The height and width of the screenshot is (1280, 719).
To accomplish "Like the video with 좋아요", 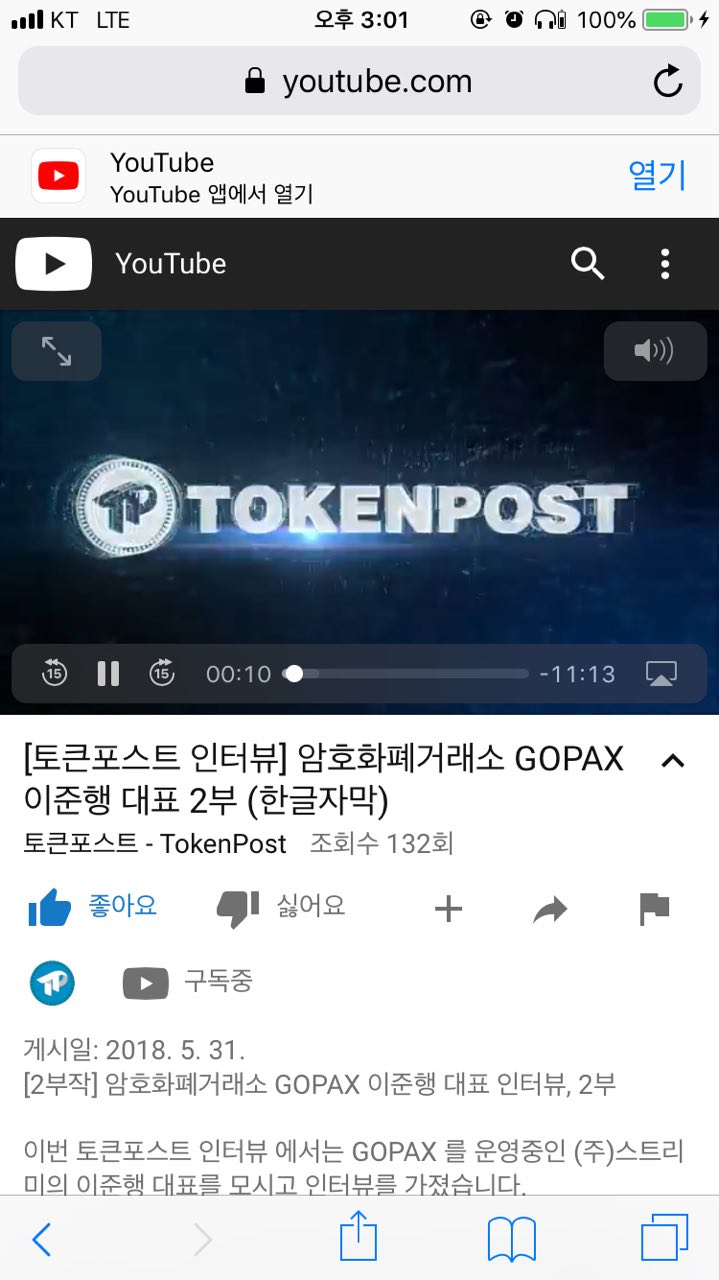I will coord(92,908).
